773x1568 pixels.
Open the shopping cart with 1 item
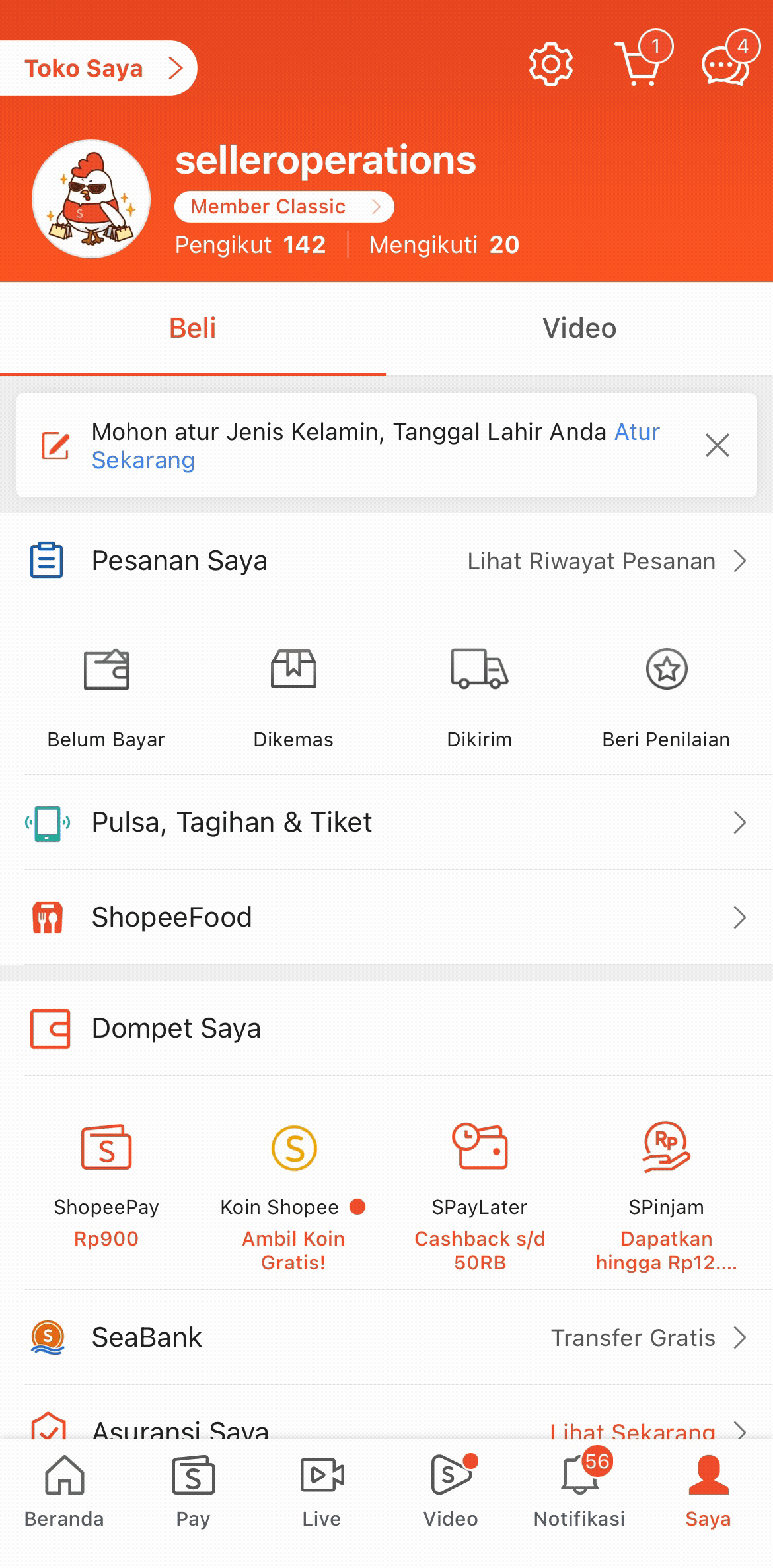point(640,64)
